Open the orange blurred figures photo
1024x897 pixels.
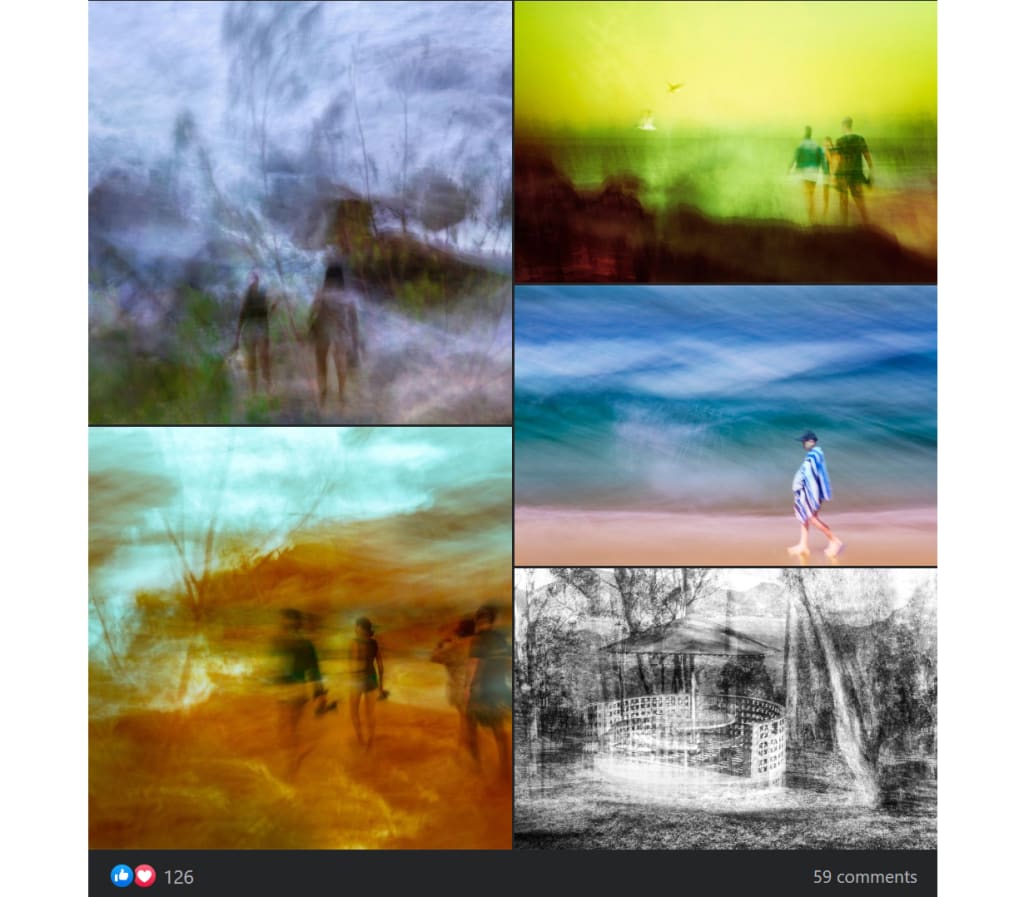tap(299, 638)
